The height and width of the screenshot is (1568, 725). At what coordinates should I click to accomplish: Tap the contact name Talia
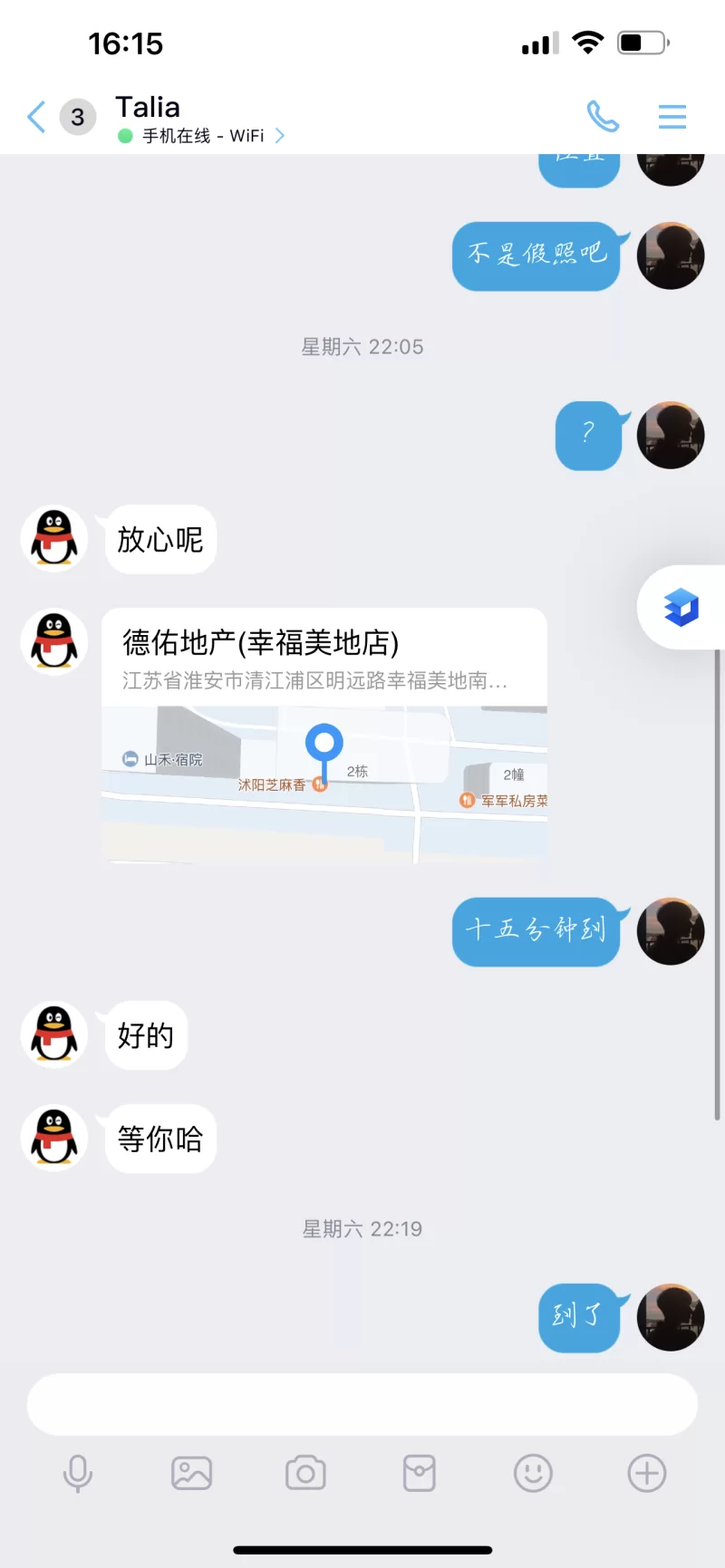coord(147,106)
